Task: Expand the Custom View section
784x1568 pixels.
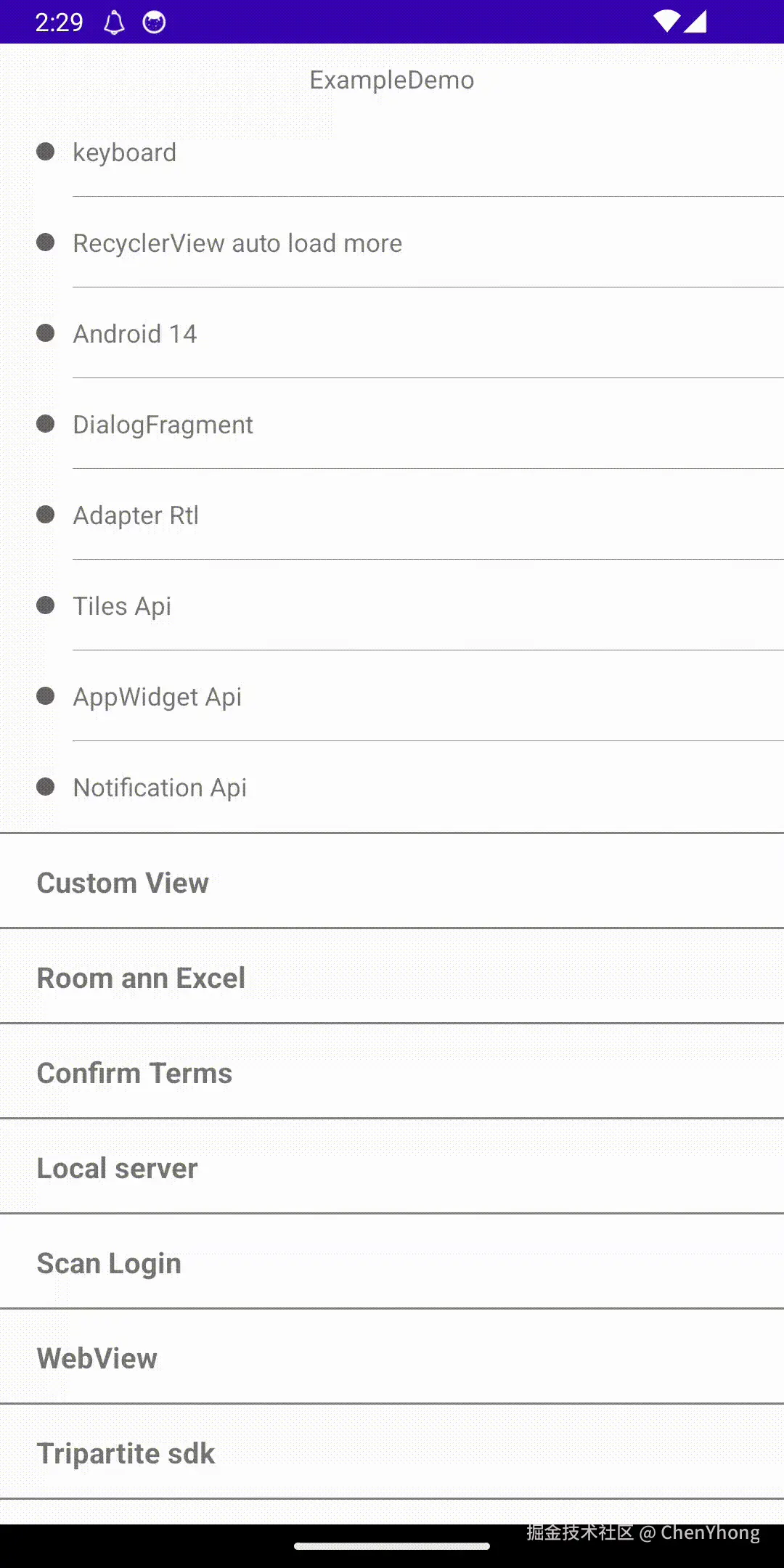Action: click(123, 883)
